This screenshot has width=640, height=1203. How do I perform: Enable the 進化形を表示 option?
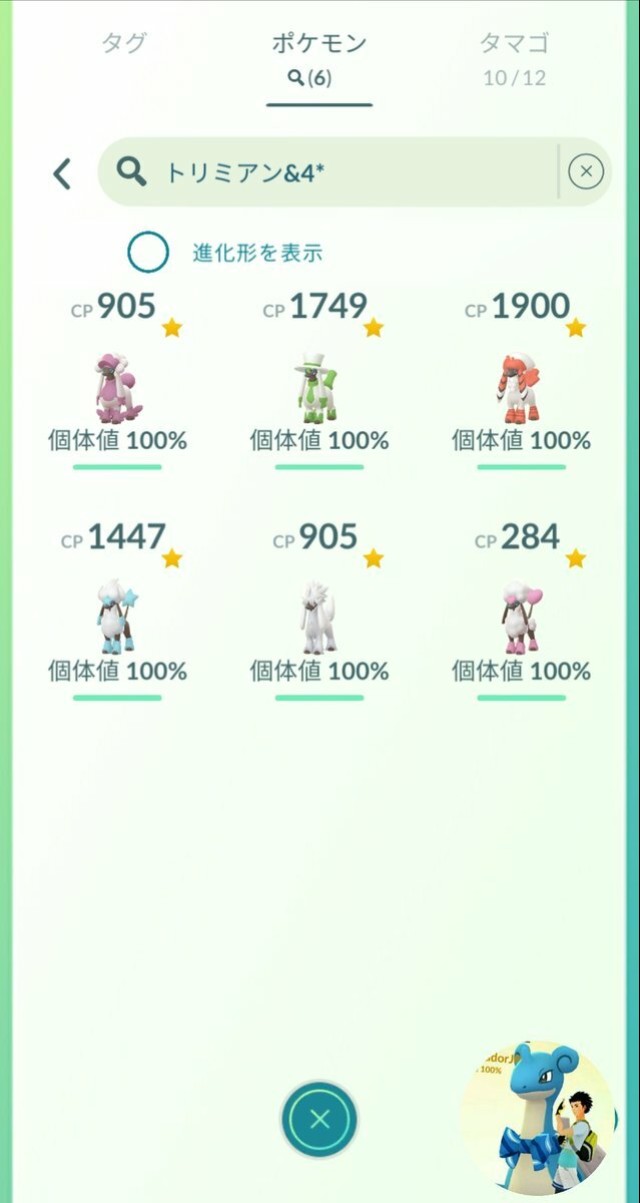click(148, 252)
